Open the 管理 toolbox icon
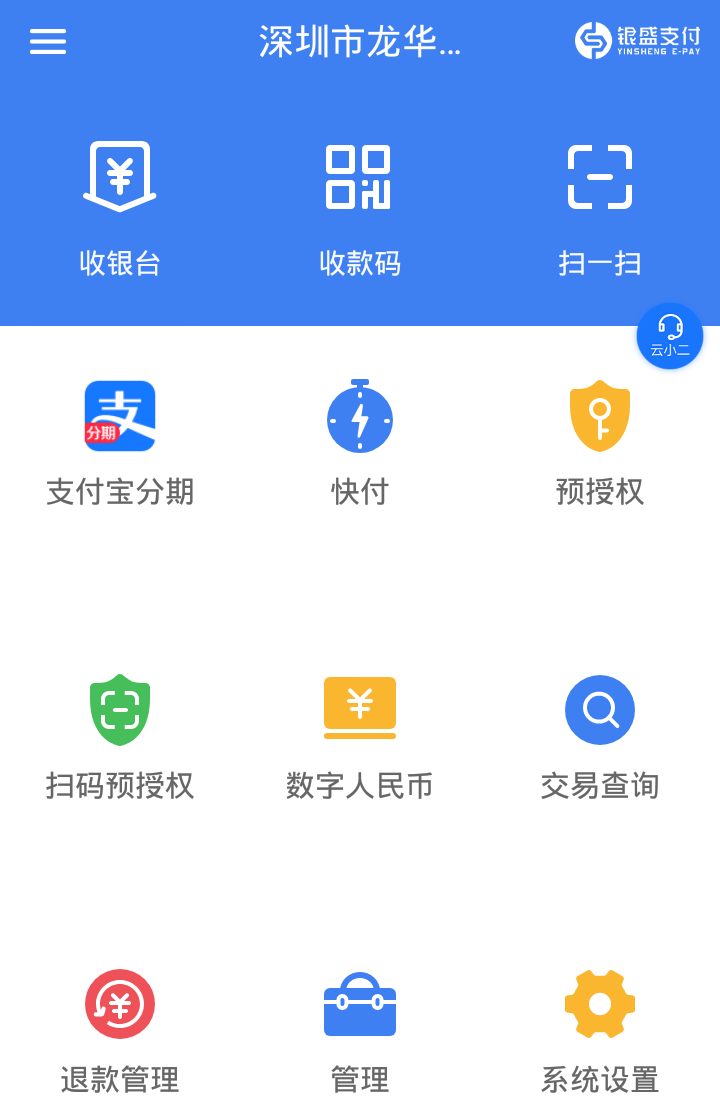This screenshot has width=720, height=1102. point(360,1003)
